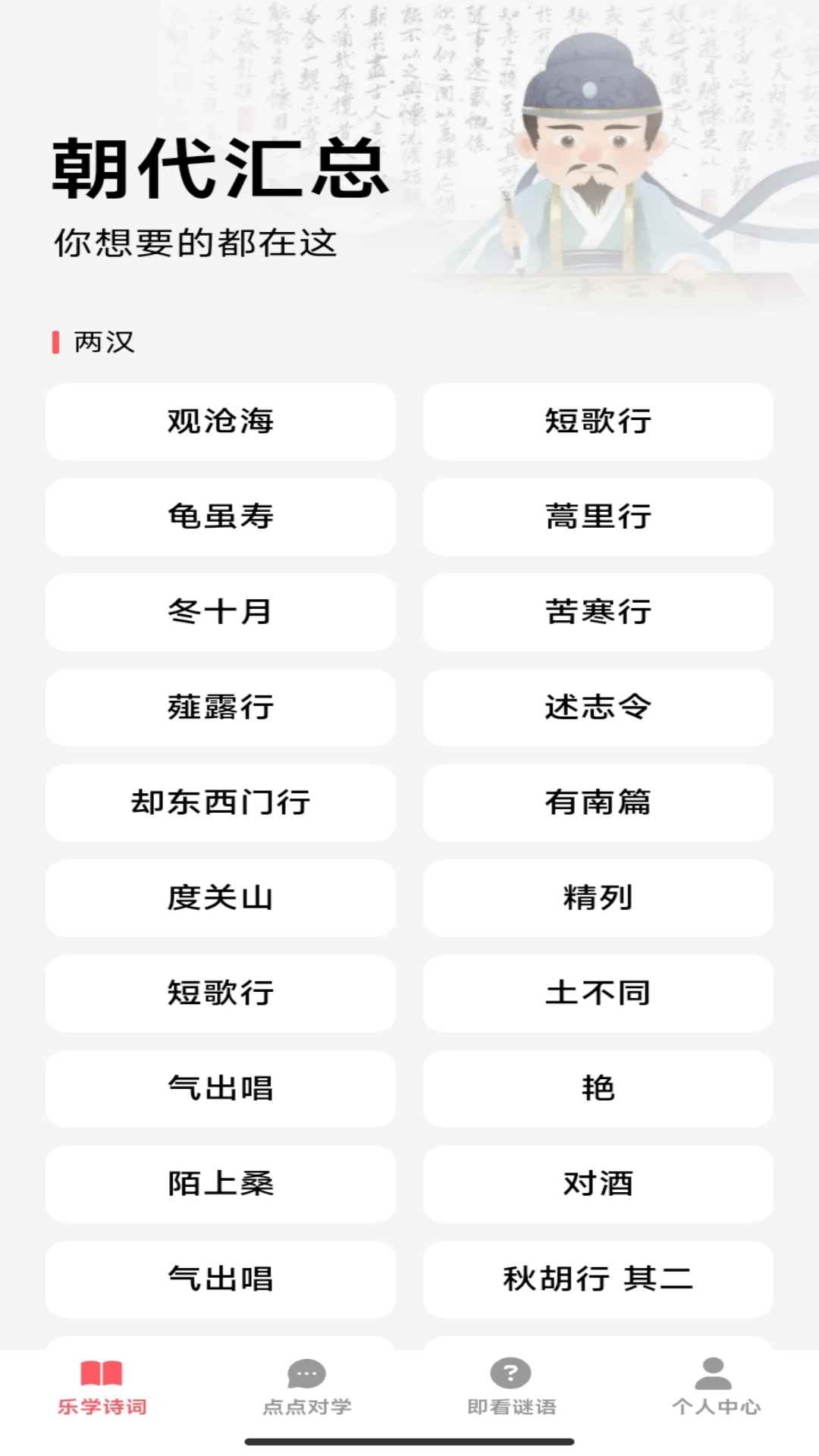Screen dimensions: 819x1456
Task: Open the 个人中心 tab
Action: [x=716, y=1388]
